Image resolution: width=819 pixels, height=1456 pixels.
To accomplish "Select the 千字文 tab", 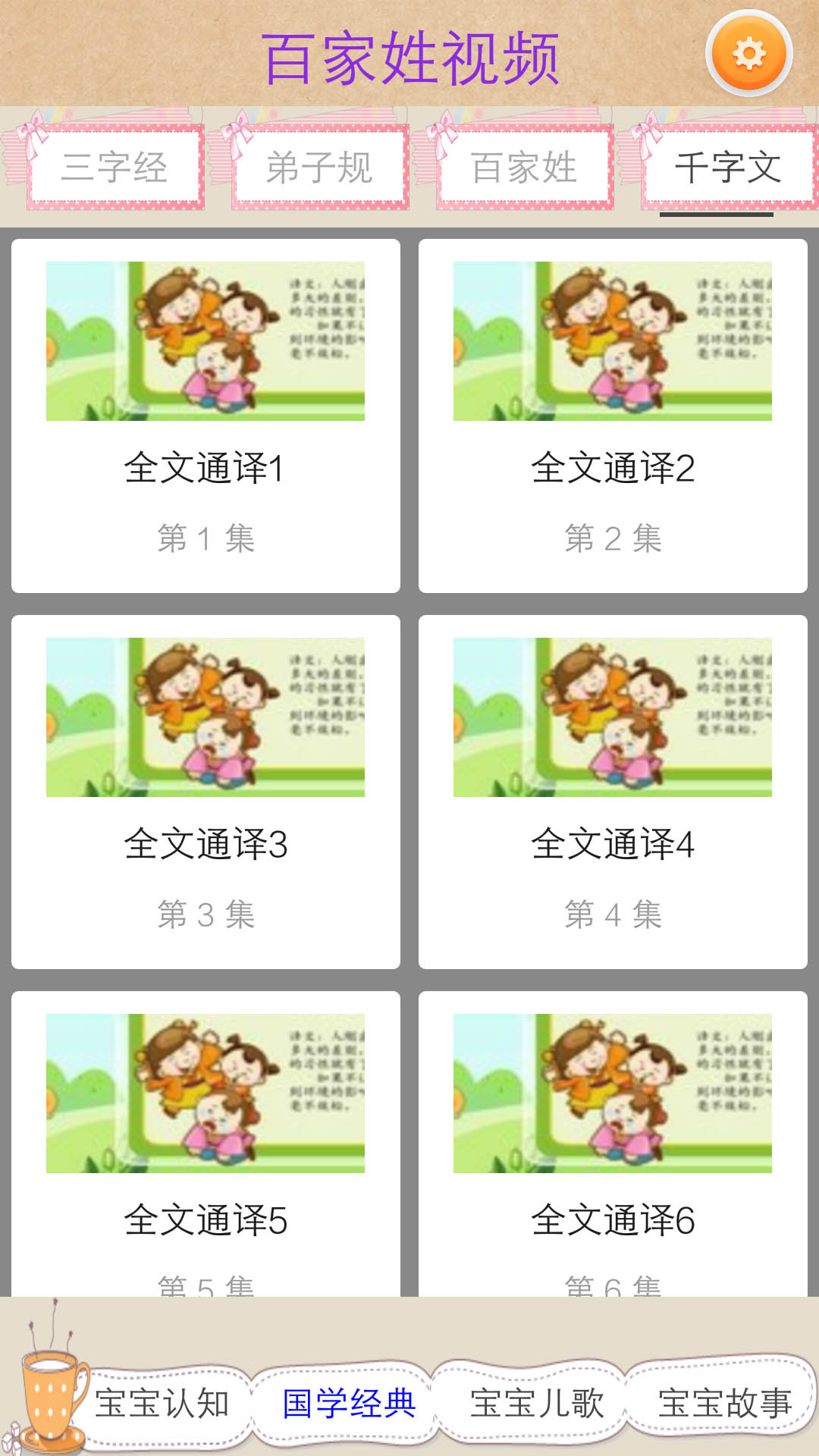I will click(x=728, y=168).
